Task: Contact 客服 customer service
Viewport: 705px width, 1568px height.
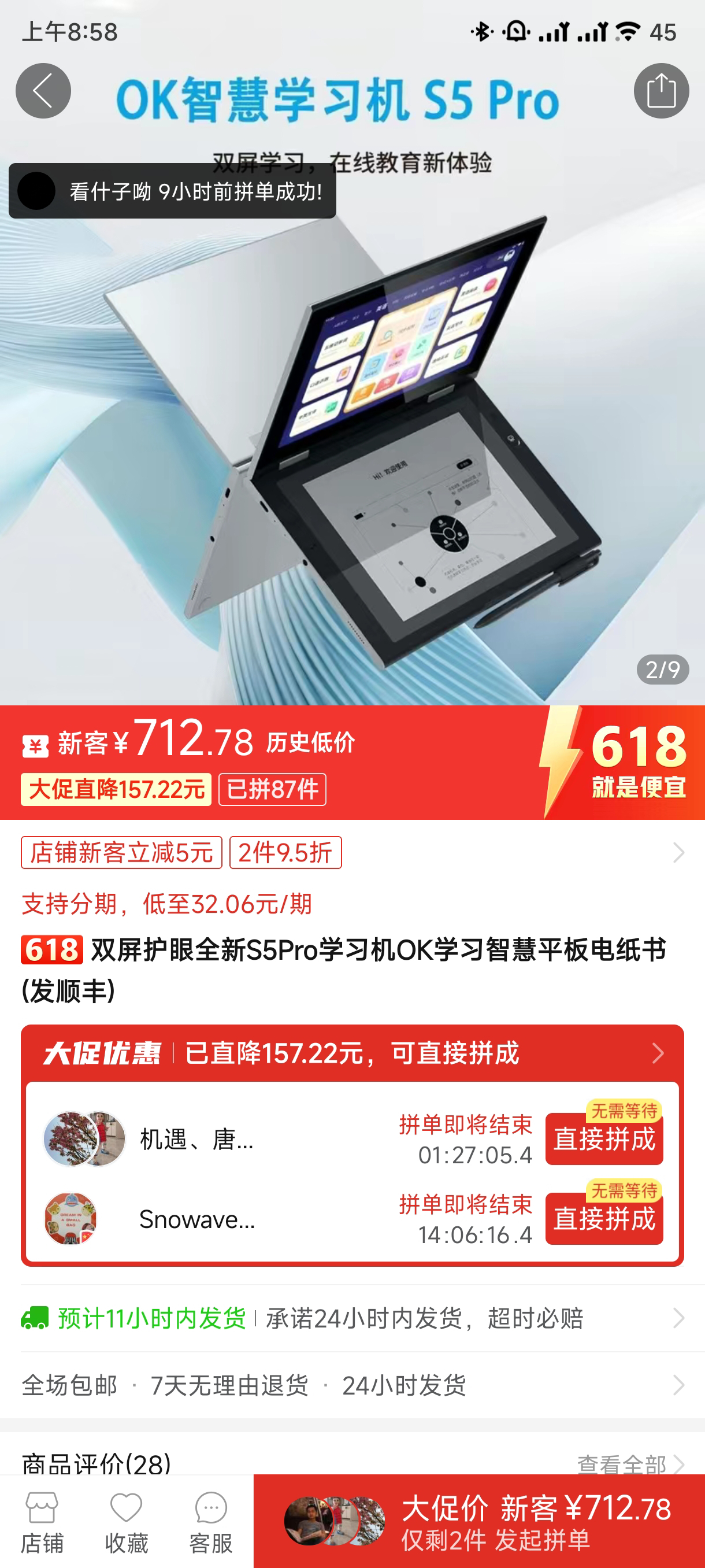Action: [210, 1522]
